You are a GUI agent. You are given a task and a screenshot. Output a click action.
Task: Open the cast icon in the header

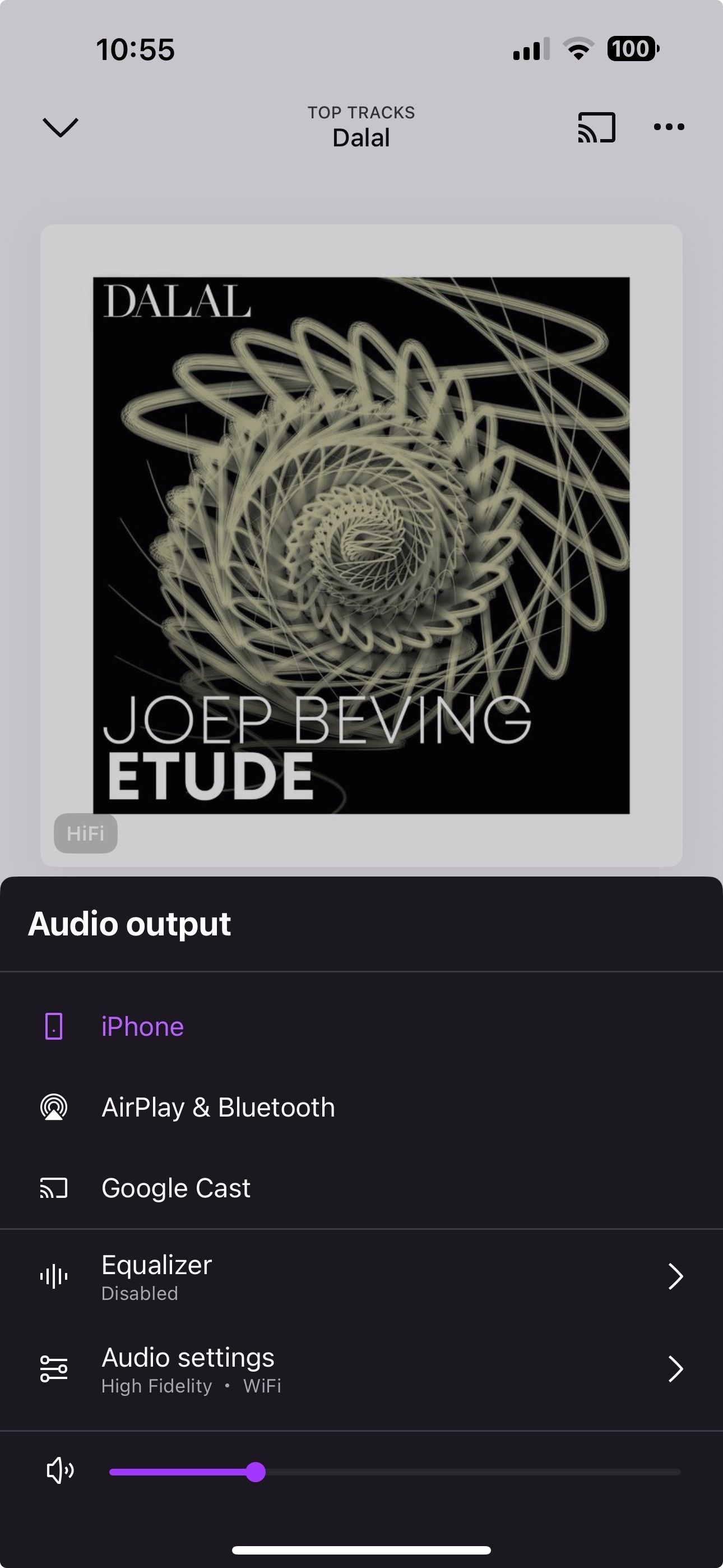(596, 127)
